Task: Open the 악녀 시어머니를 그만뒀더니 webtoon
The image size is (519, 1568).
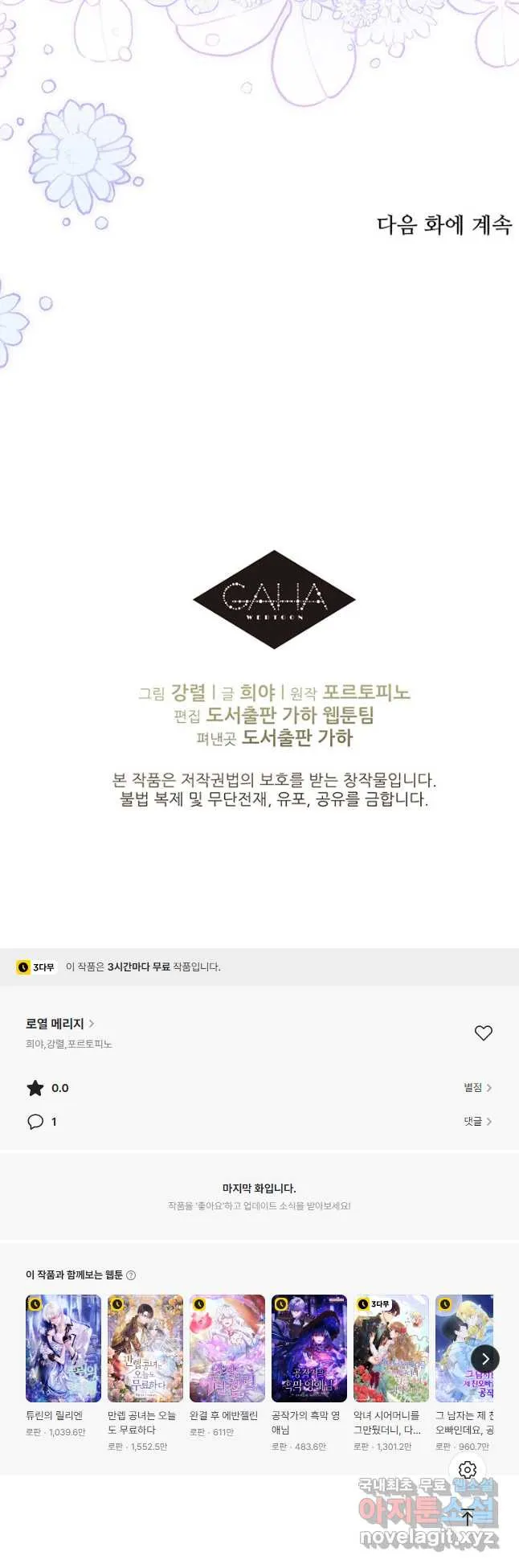Action: [391, 1348]
